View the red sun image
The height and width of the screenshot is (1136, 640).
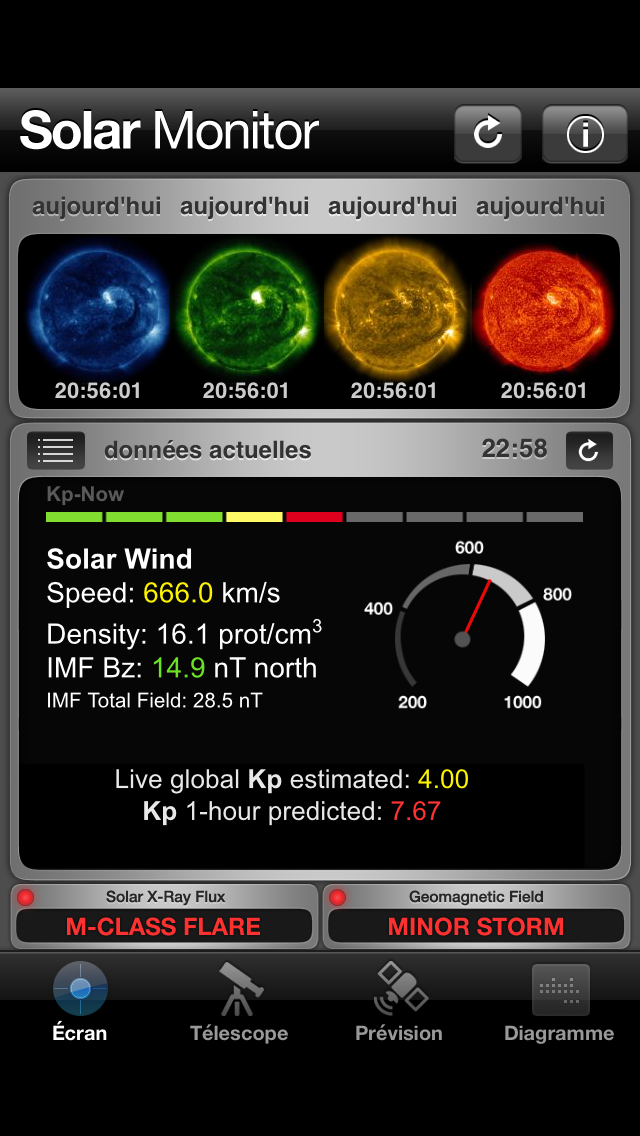544,309
